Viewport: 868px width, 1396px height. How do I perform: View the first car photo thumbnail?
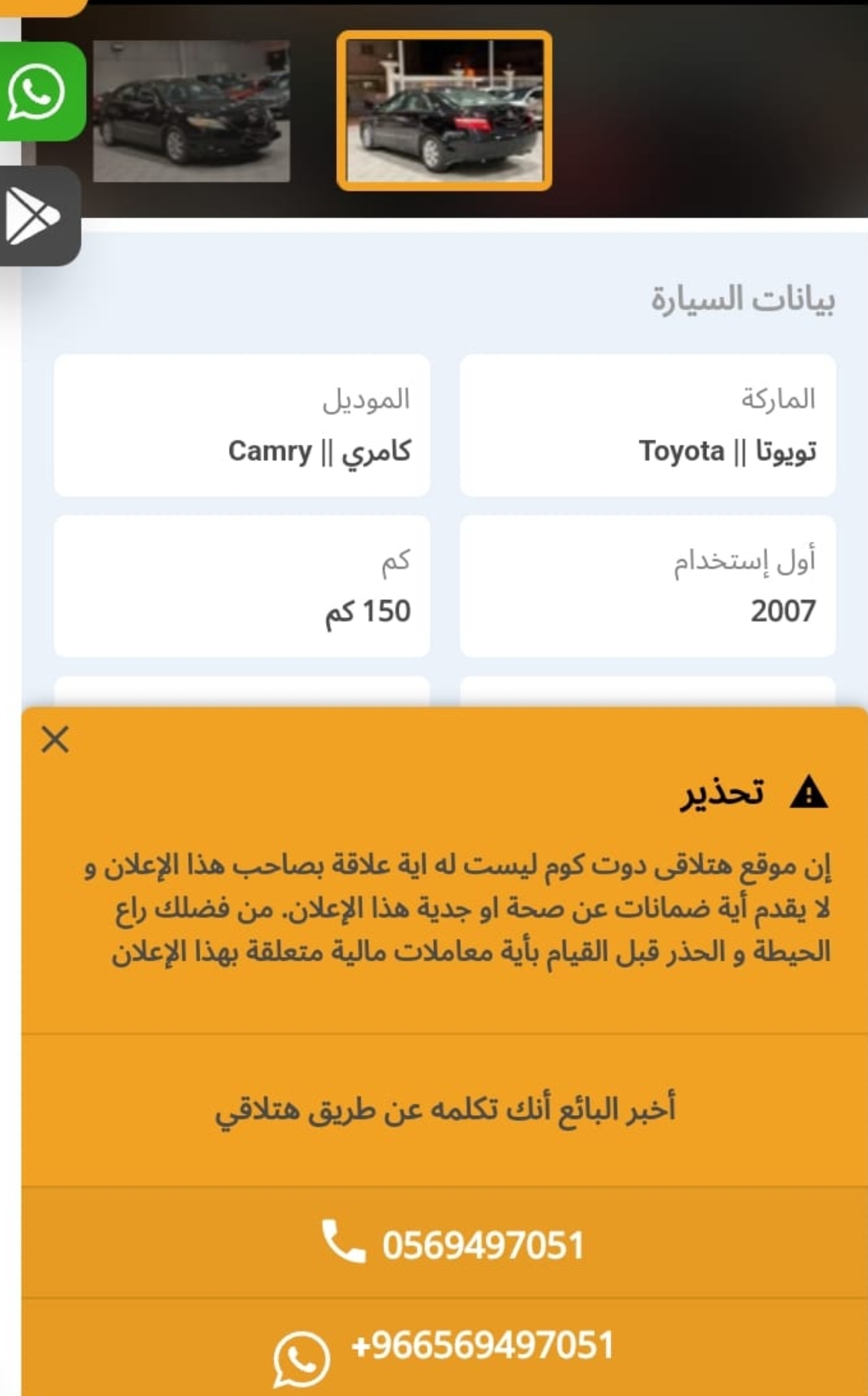(191, 111)
